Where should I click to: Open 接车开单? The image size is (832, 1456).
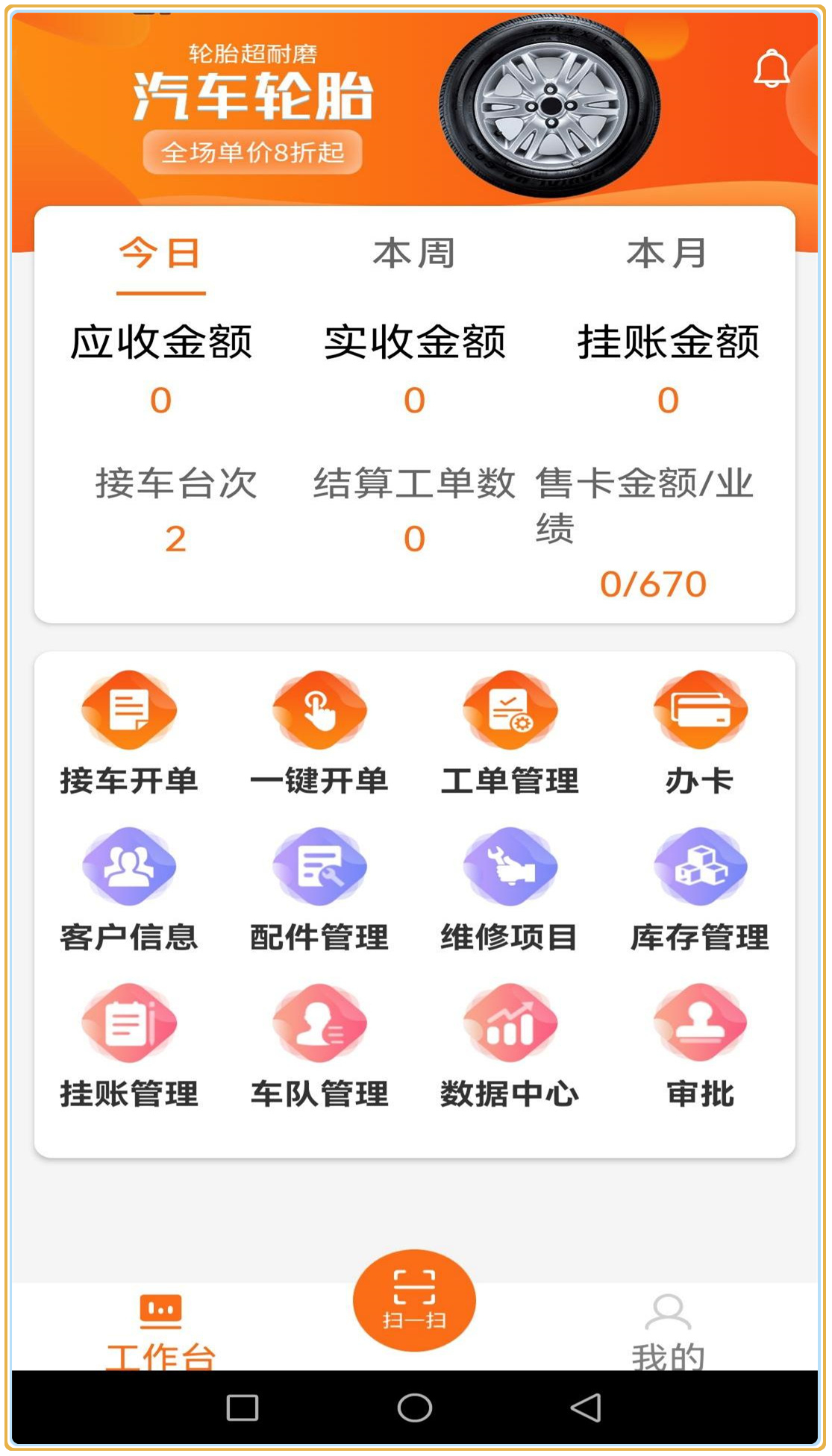[129, 733]
